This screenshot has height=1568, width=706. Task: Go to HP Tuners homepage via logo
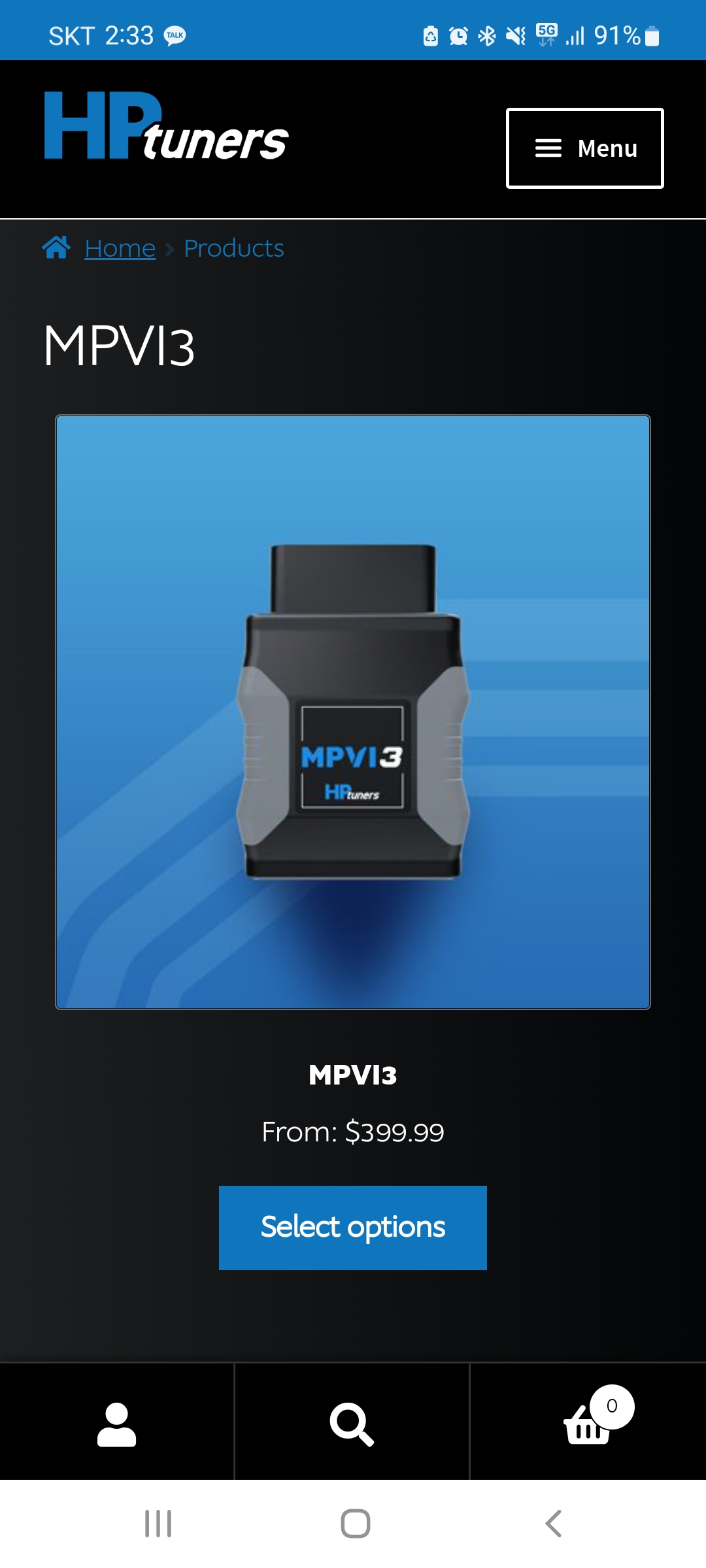(166, 126)
